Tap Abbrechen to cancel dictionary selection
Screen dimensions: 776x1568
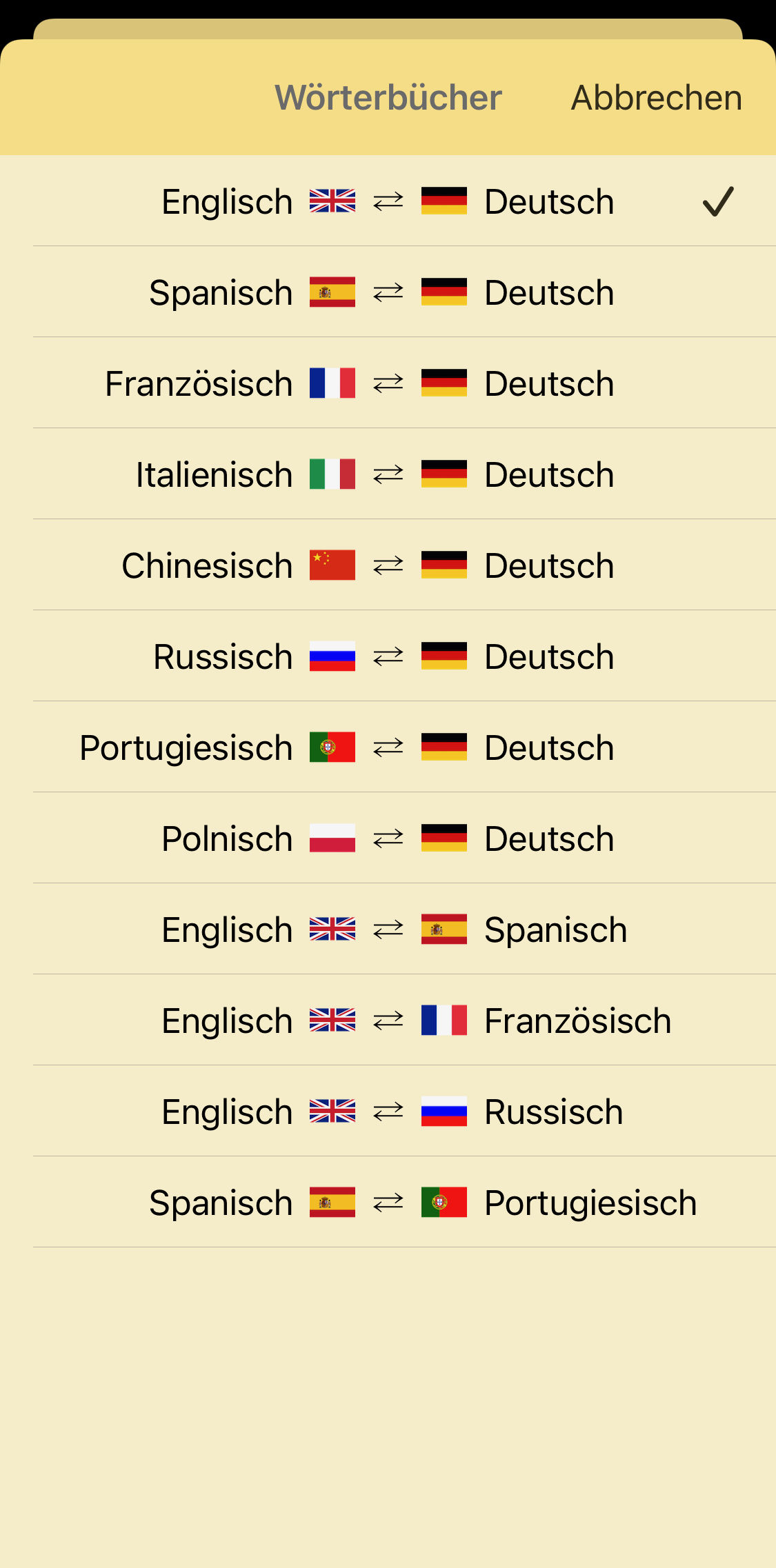tap(656, 97)
